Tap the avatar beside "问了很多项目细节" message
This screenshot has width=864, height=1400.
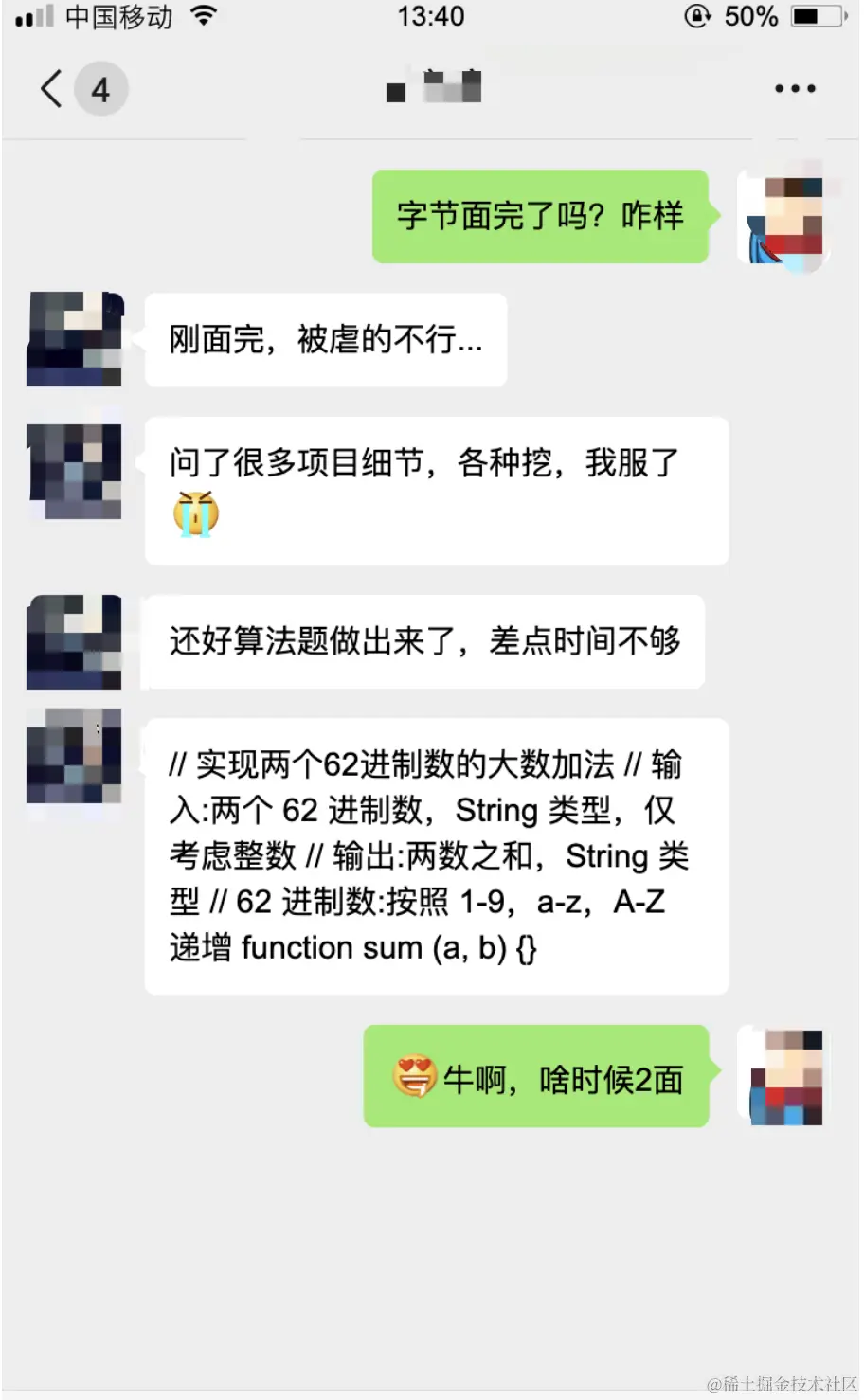(75, 472)
